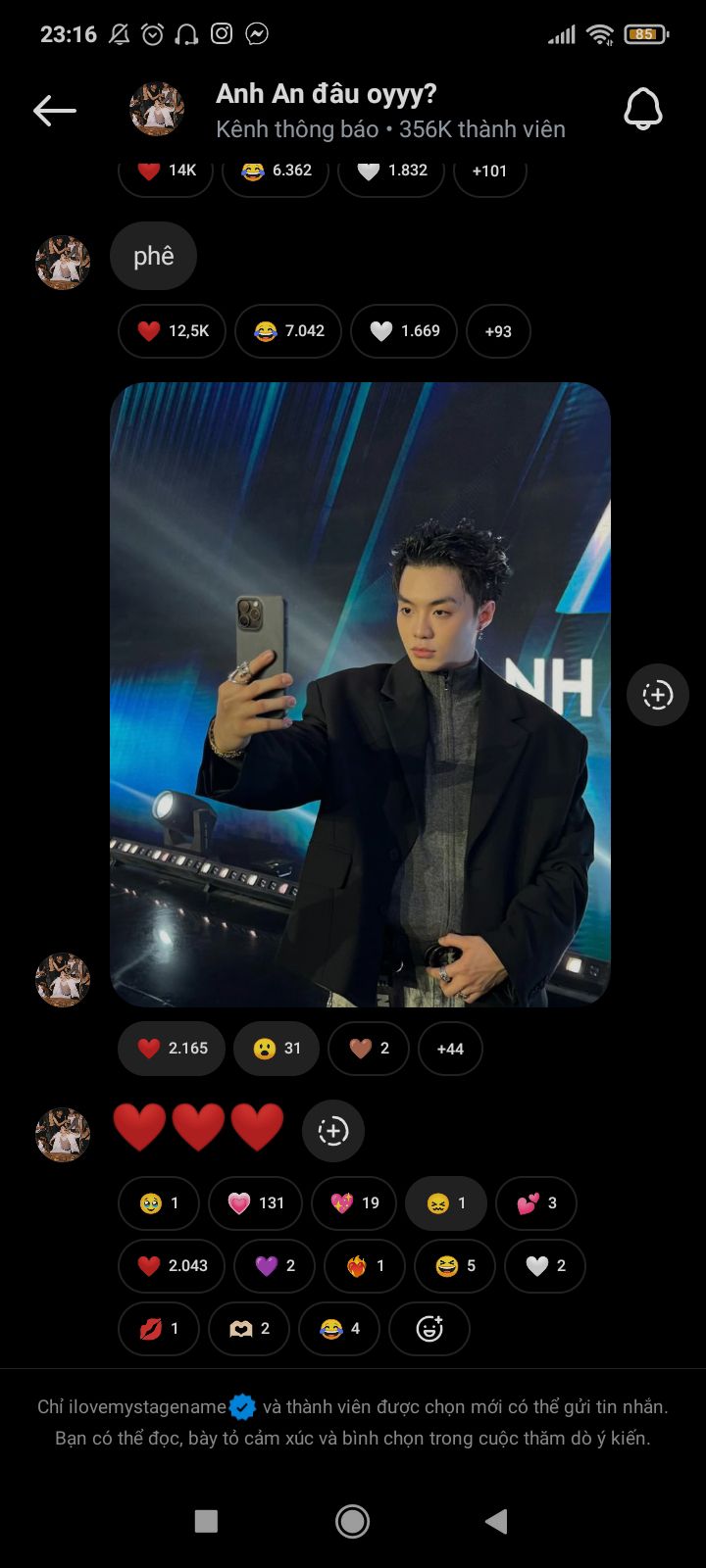Tap the purple heart reaction with 2
Screen dimensions: 706x1568
[275, 1266]
